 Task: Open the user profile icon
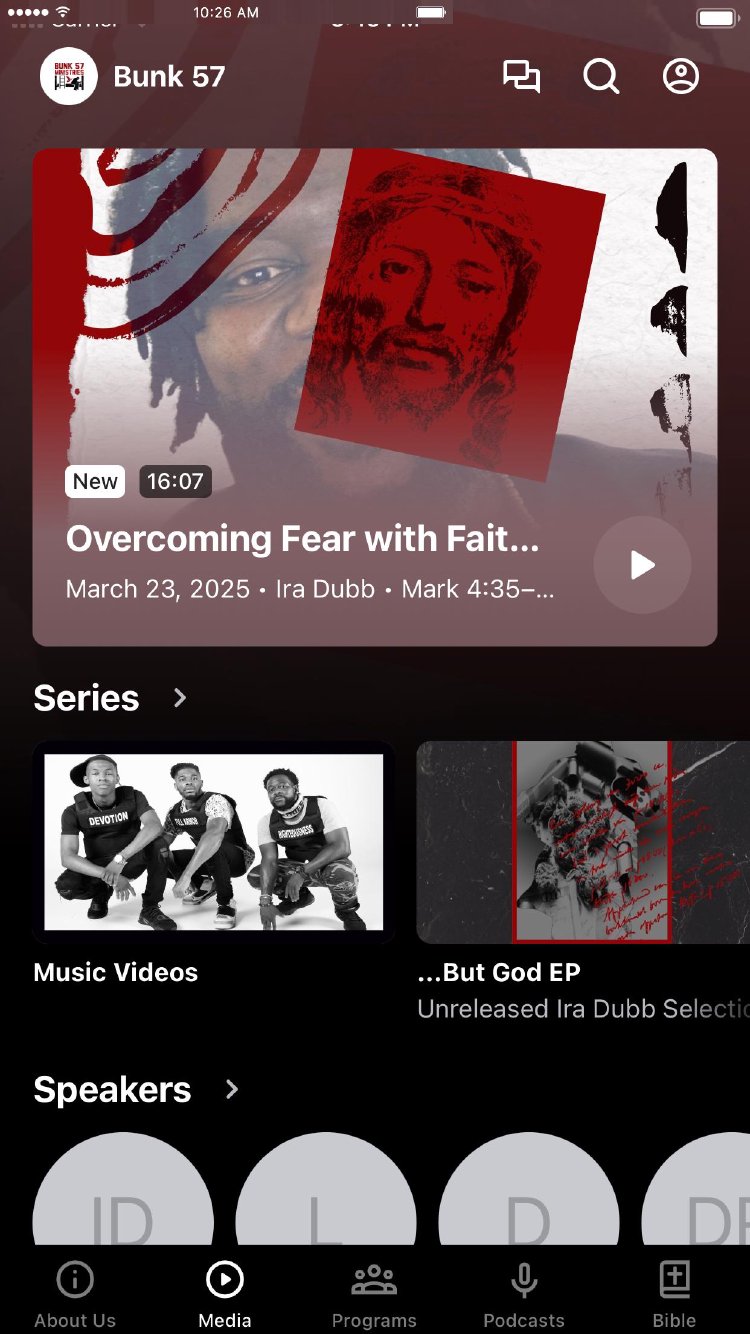[x=681, y=77]
